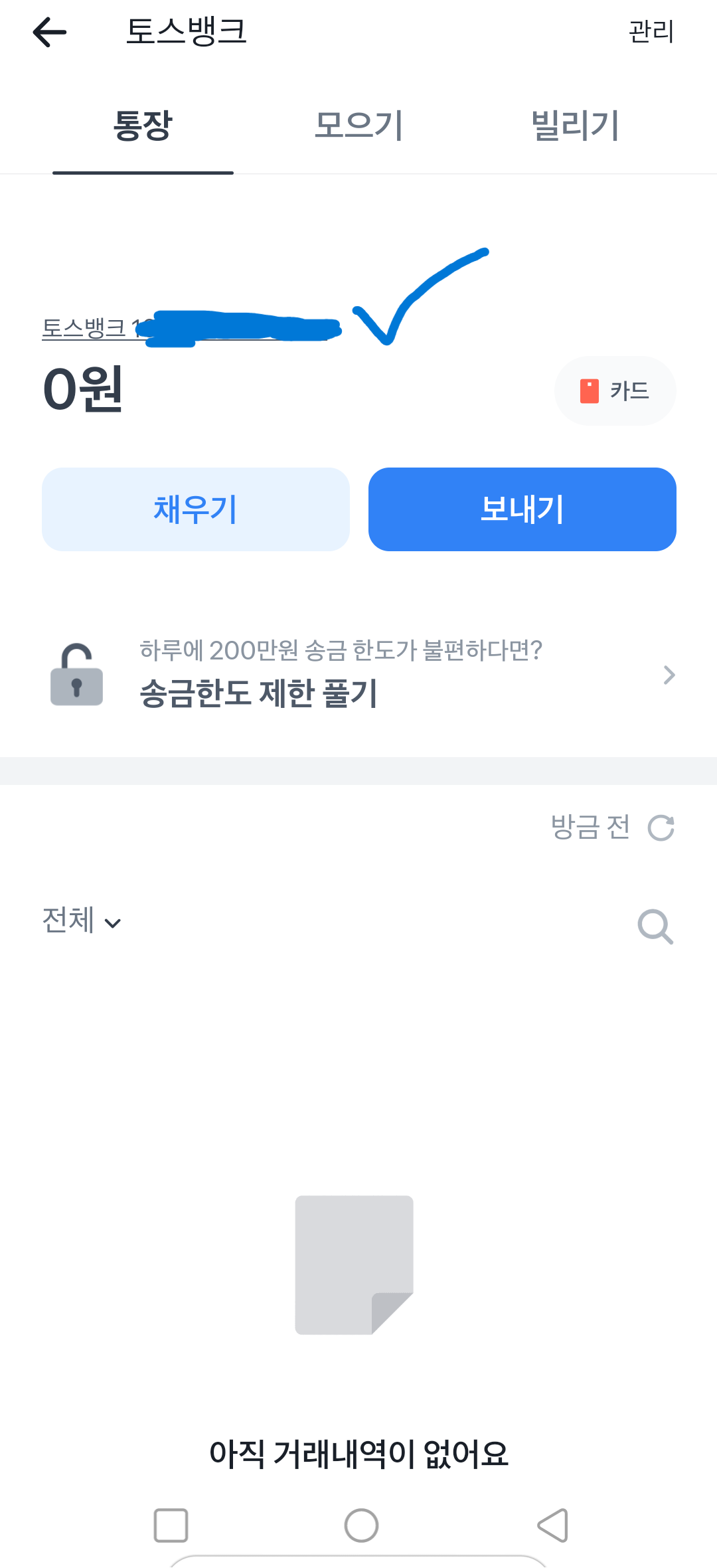The height and width of the screenshot is (1568, 717).
Task: Tap the lock icon beside transfer limit notice
Action: (x=76, y=675)
